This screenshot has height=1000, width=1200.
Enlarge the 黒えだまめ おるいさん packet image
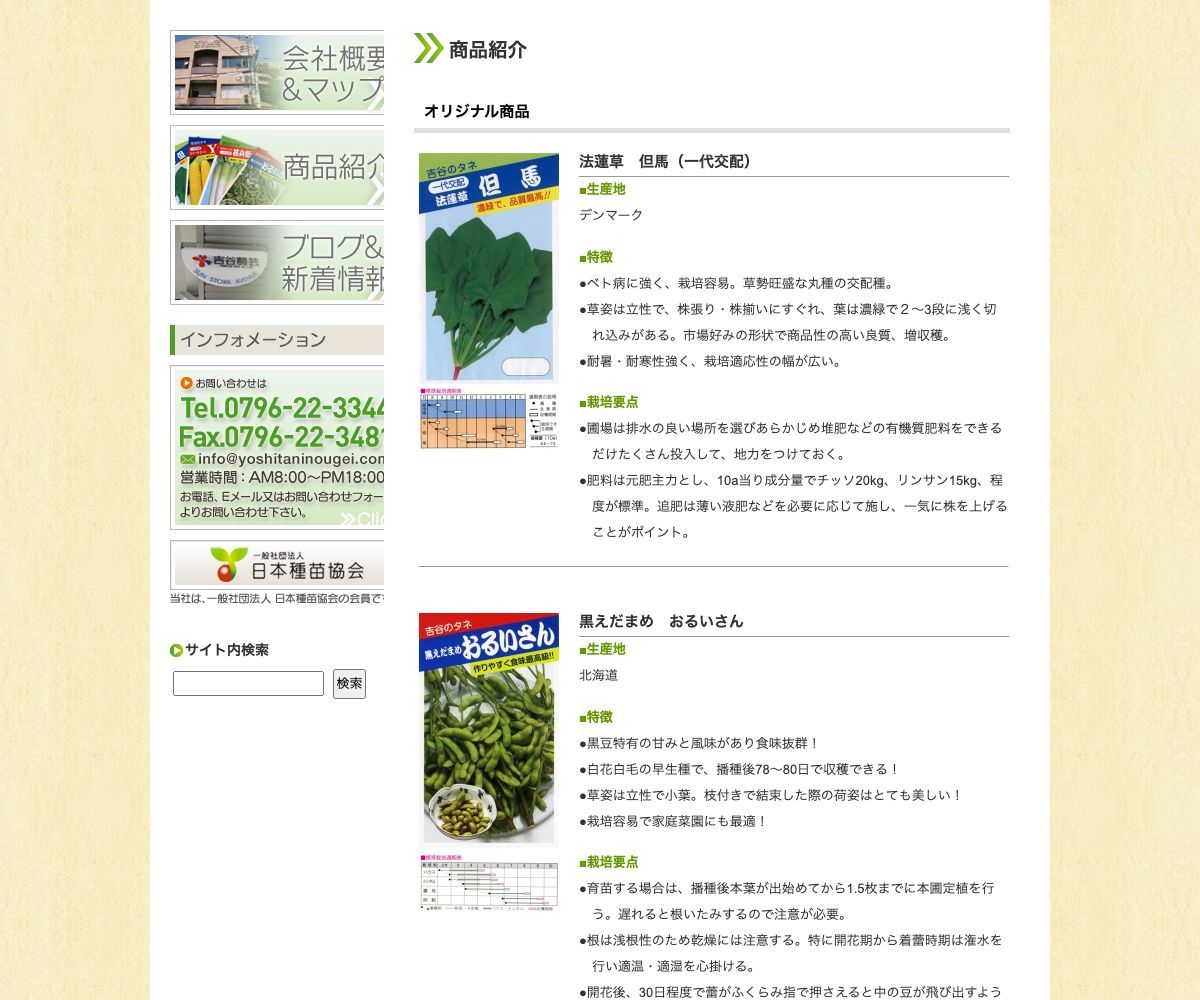click(x=488, y=728)
